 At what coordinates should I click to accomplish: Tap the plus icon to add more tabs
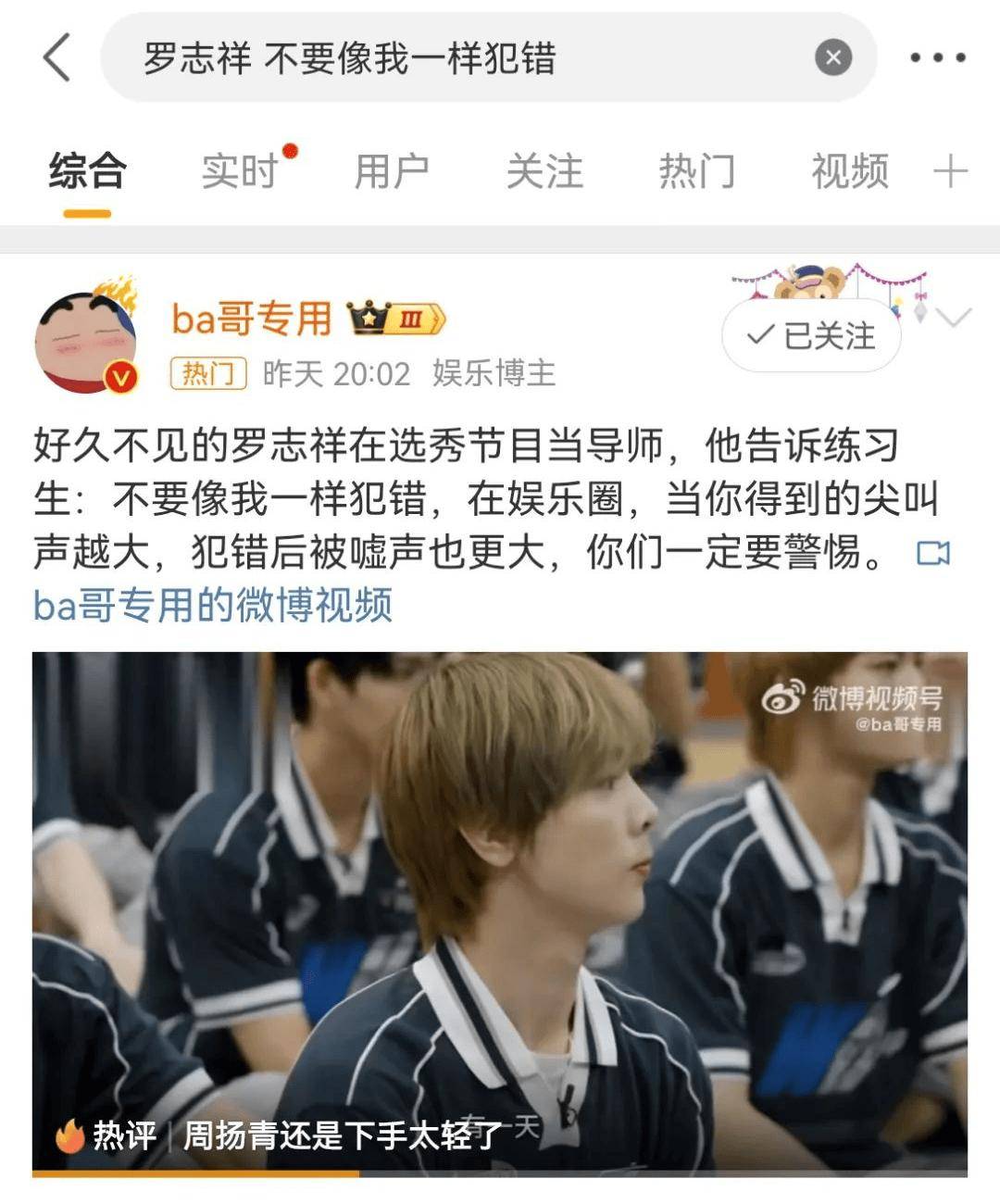(950, 171)
